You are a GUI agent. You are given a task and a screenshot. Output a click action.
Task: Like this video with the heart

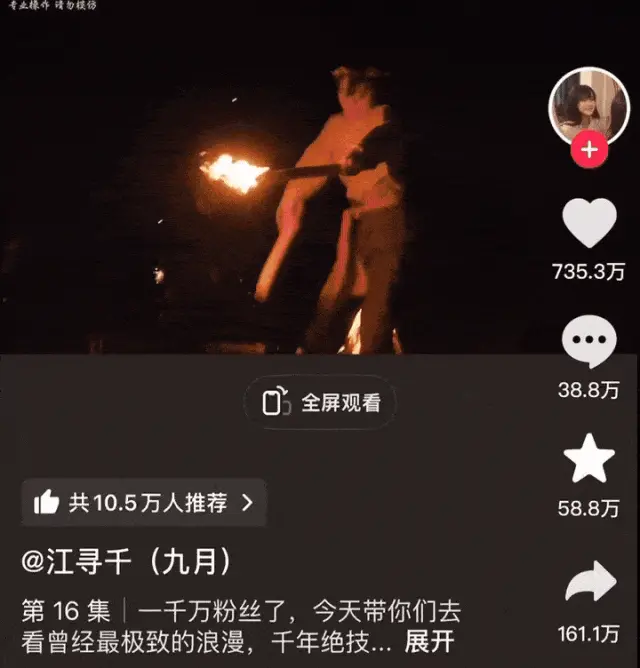click(589, 223)
